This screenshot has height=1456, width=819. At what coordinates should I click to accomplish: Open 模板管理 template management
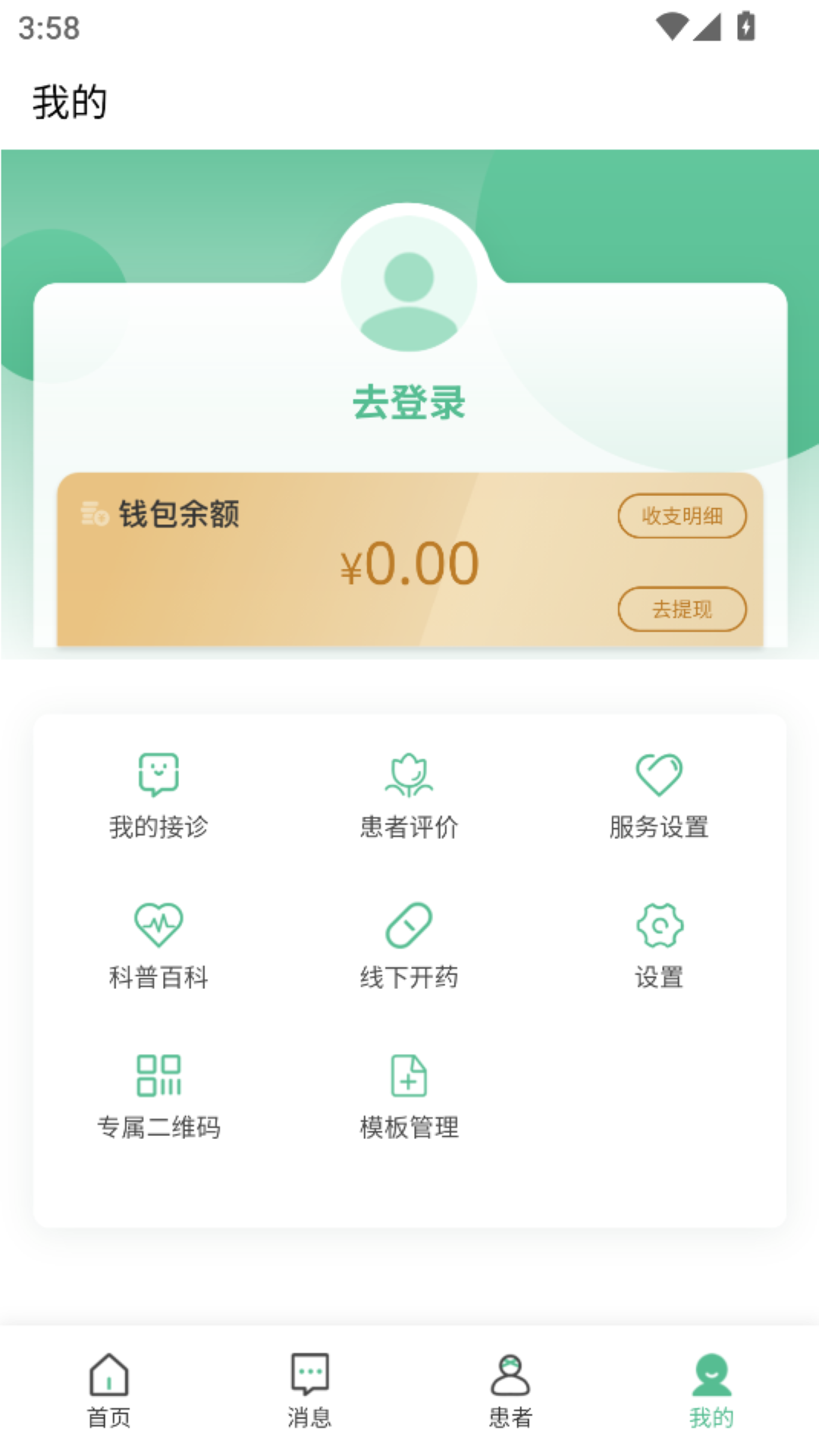tap(409, 1097)
